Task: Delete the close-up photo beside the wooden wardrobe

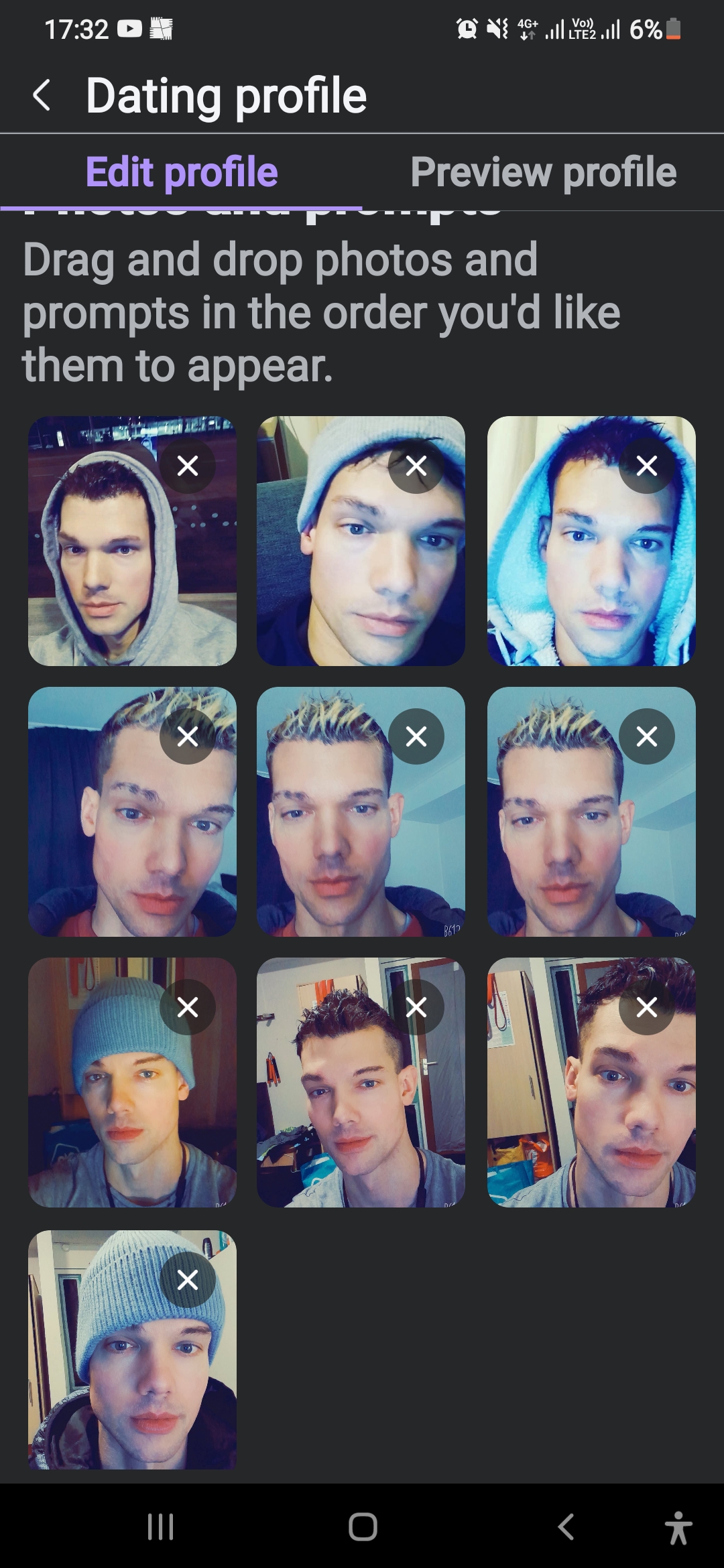Action: coord(647,1007)
